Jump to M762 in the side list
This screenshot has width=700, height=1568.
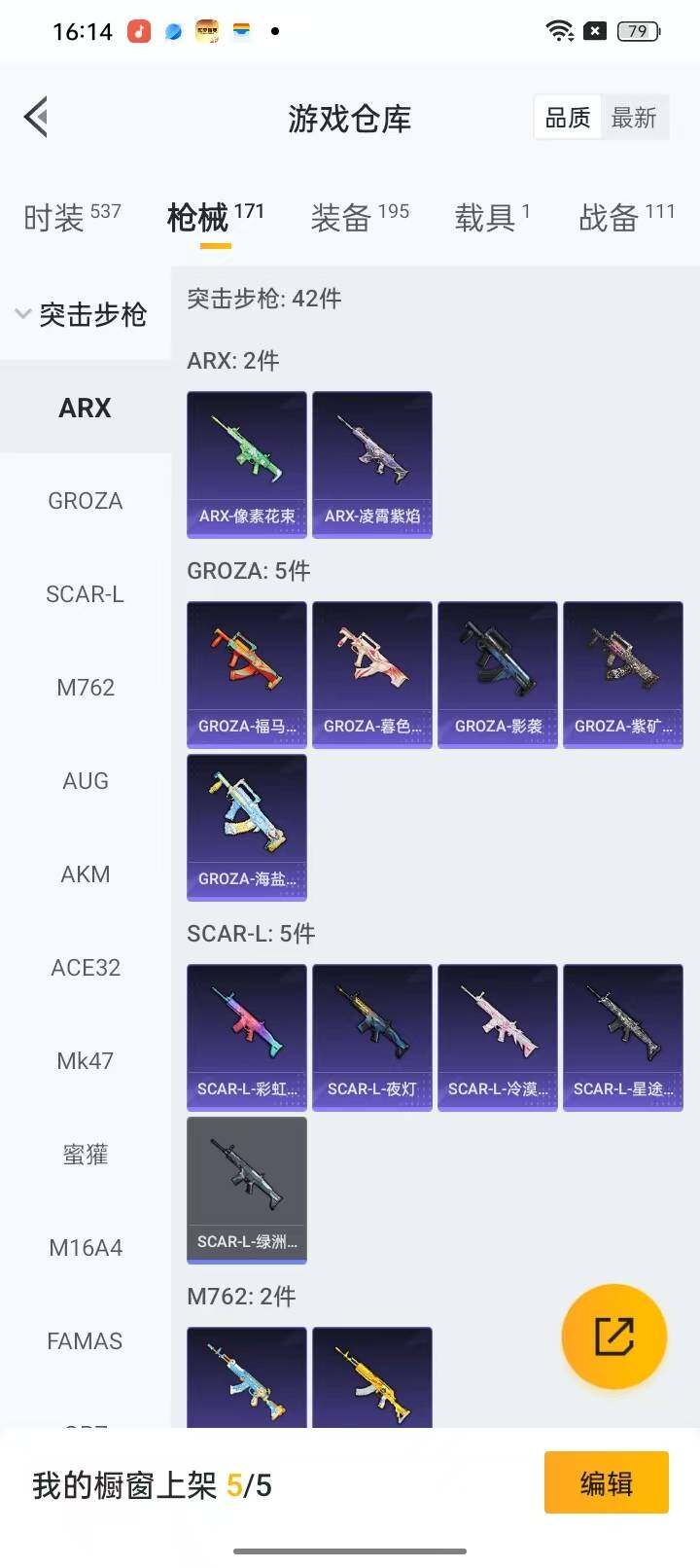pyautogui.click(x=86, y=688)
